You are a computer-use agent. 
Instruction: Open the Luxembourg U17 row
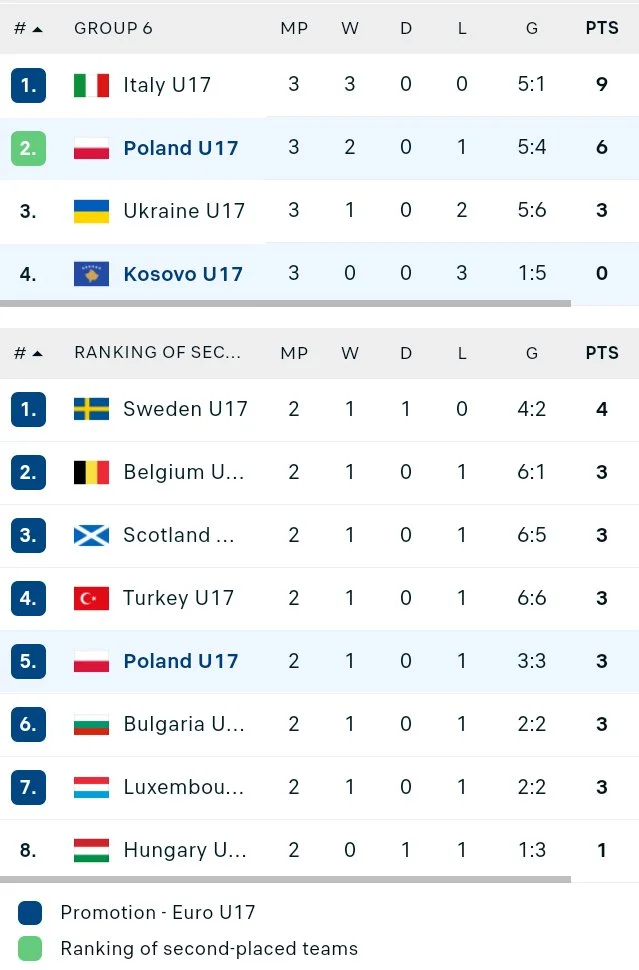(182, 787)
